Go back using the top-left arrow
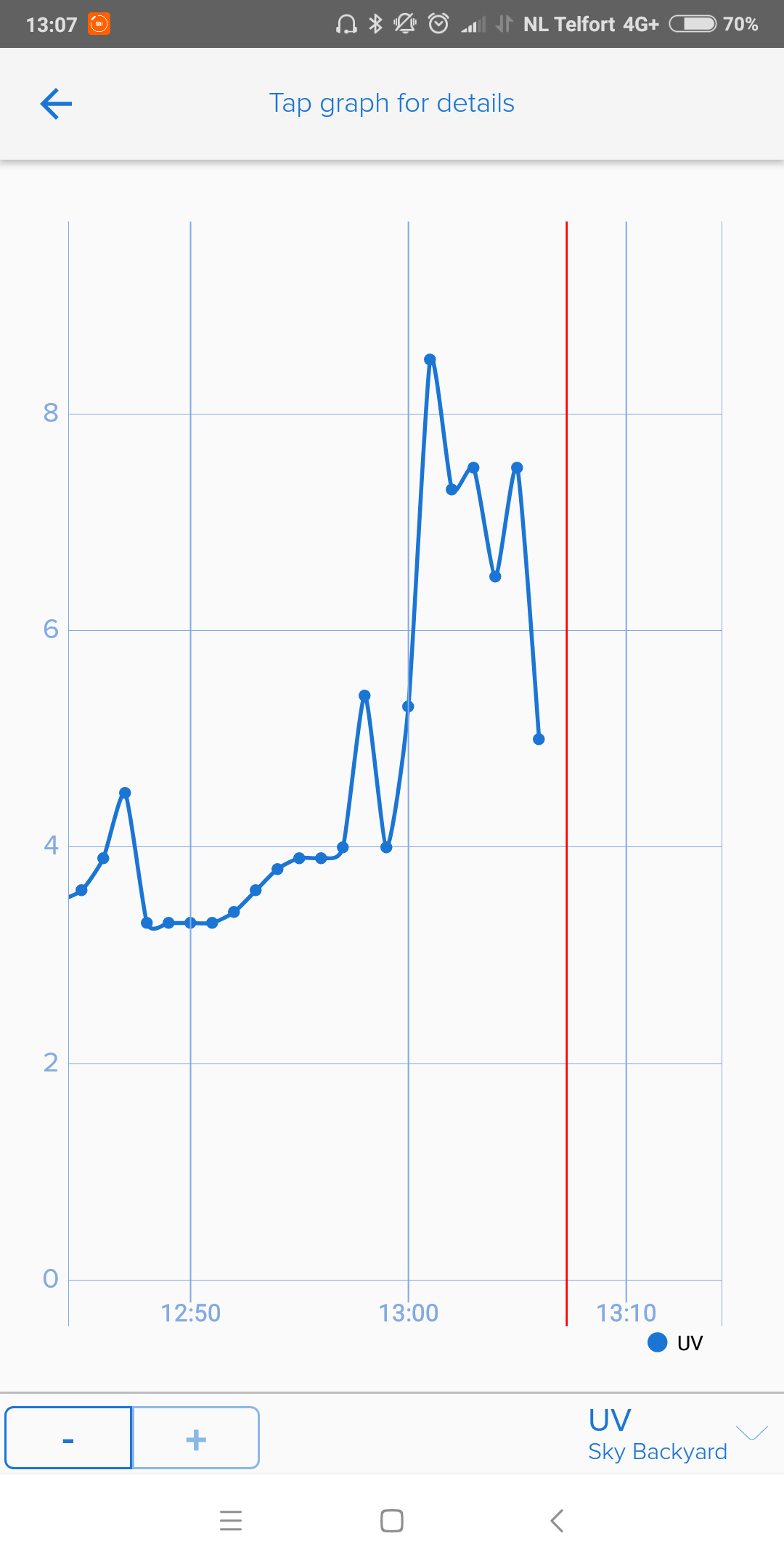The width and height of the screenshot is (784, 1568). [x=56, y=104]
